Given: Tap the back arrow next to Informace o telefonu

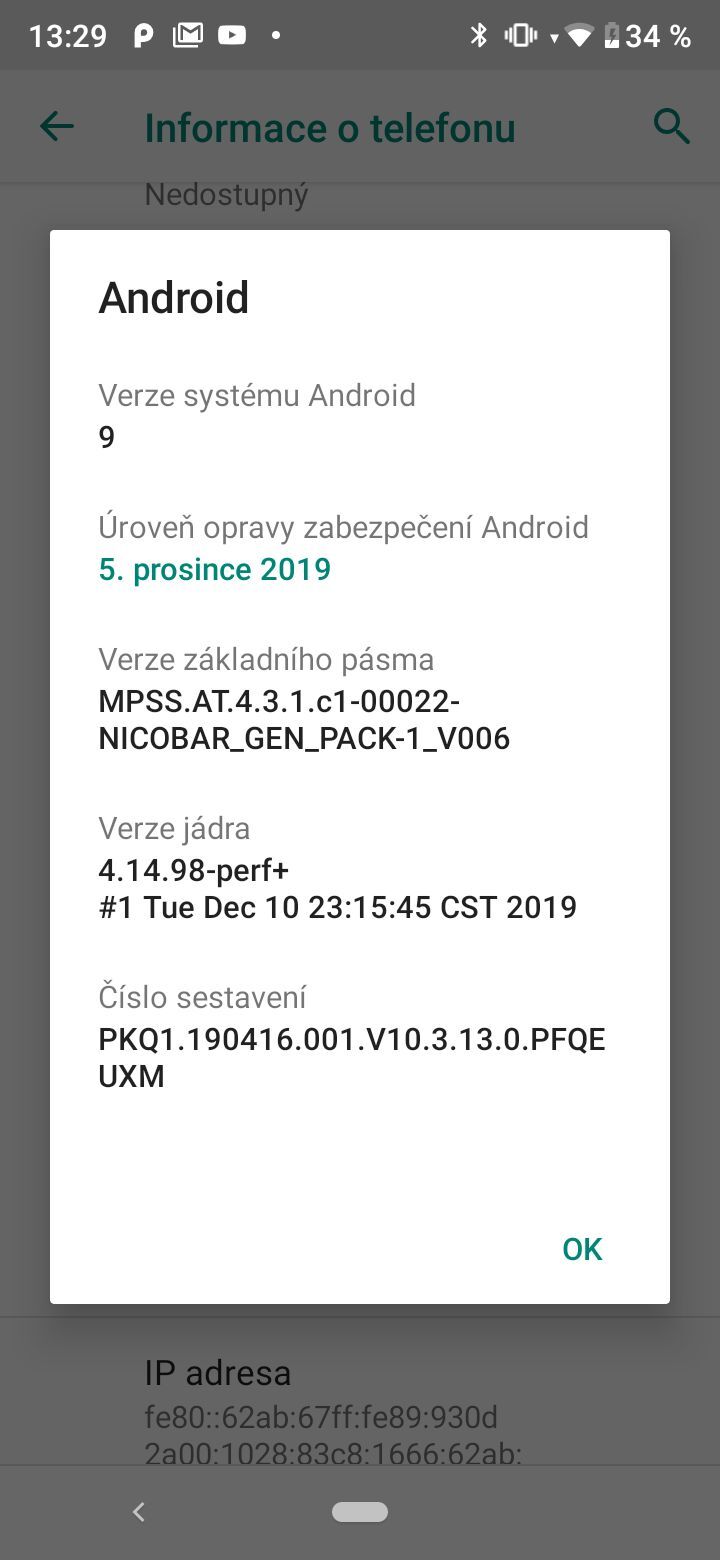Looking at the screenshot, I should tap(56, 127).
